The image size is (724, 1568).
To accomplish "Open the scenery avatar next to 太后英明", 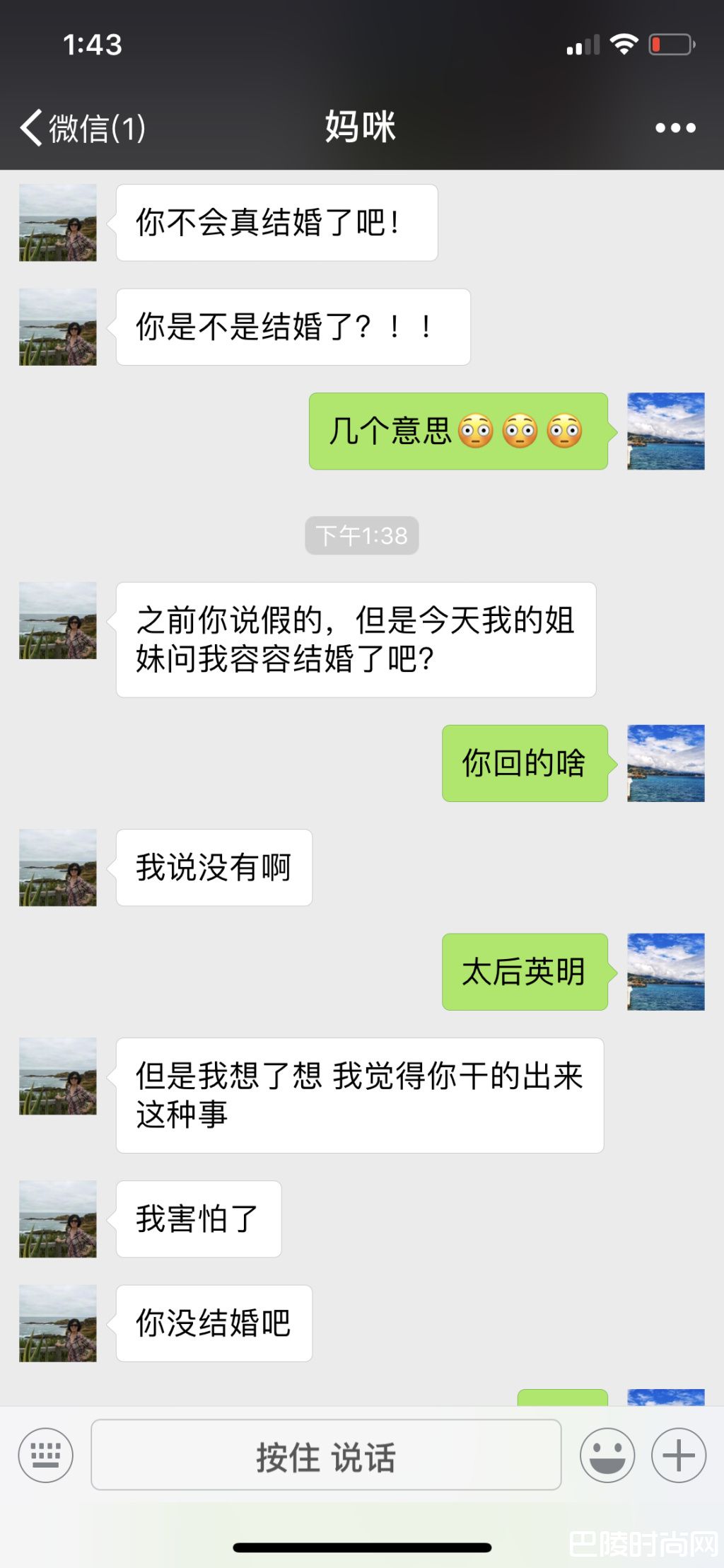I will [665, 972].
